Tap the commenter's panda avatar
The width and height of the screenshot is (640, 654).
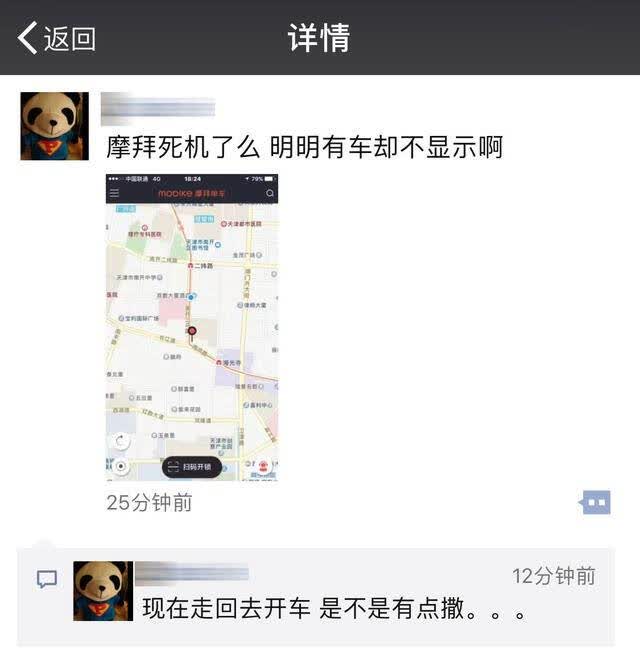[103, 591]
